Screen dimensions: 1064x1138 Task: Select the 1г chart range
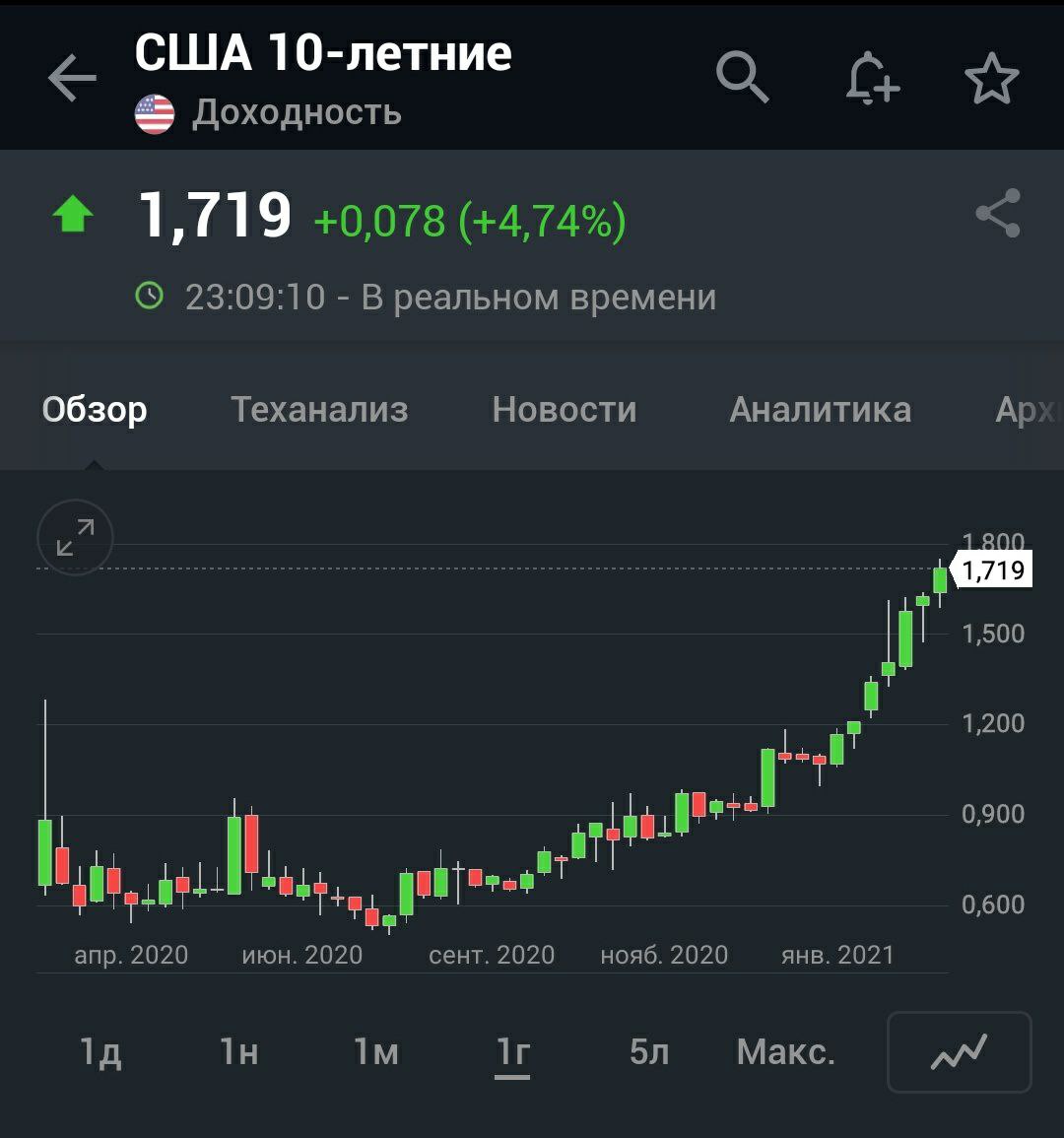click(x=512, y=1052)
